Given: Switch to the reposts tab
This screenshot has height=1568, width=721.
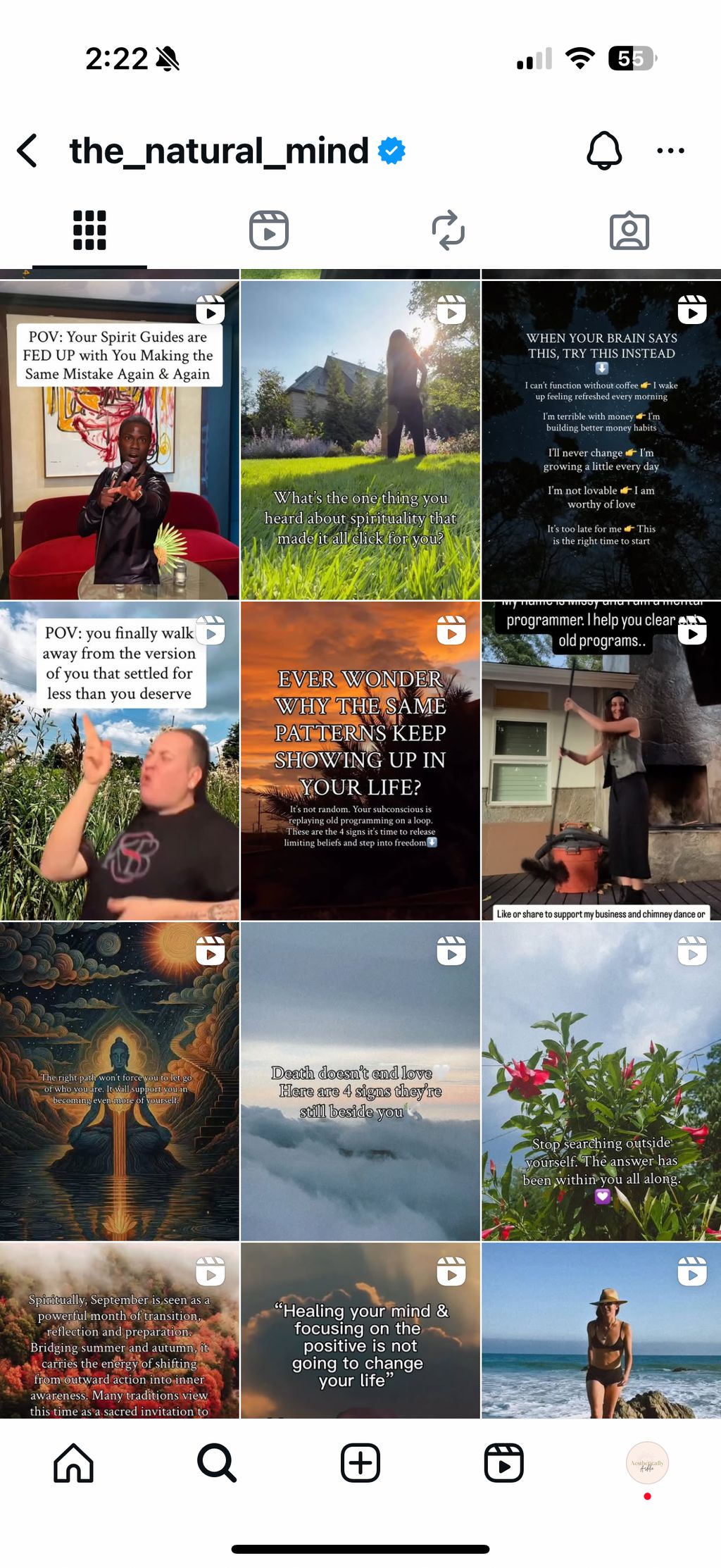Looking at the screenshot, I should click(449, 230).
